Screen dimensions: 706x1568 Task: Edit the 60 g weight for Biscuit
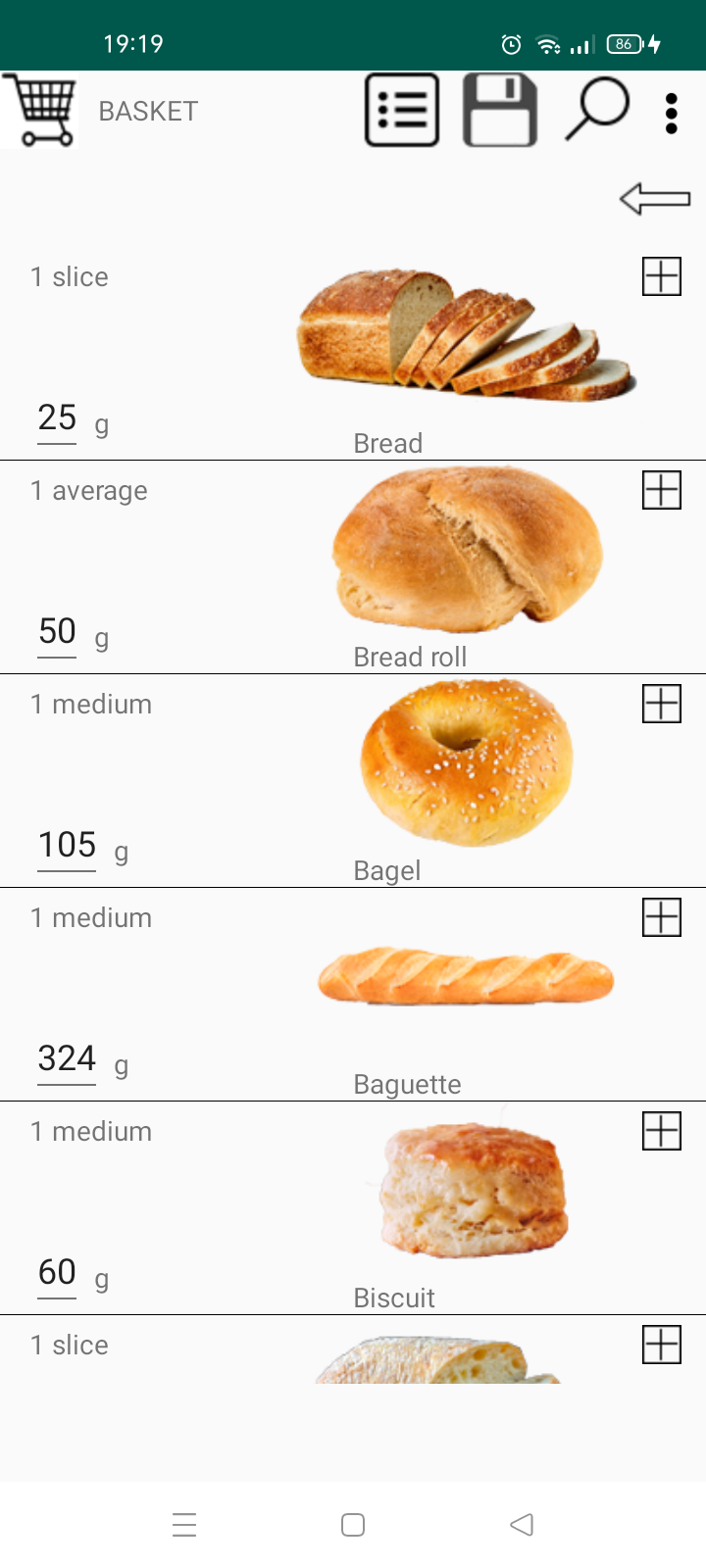58,1273
